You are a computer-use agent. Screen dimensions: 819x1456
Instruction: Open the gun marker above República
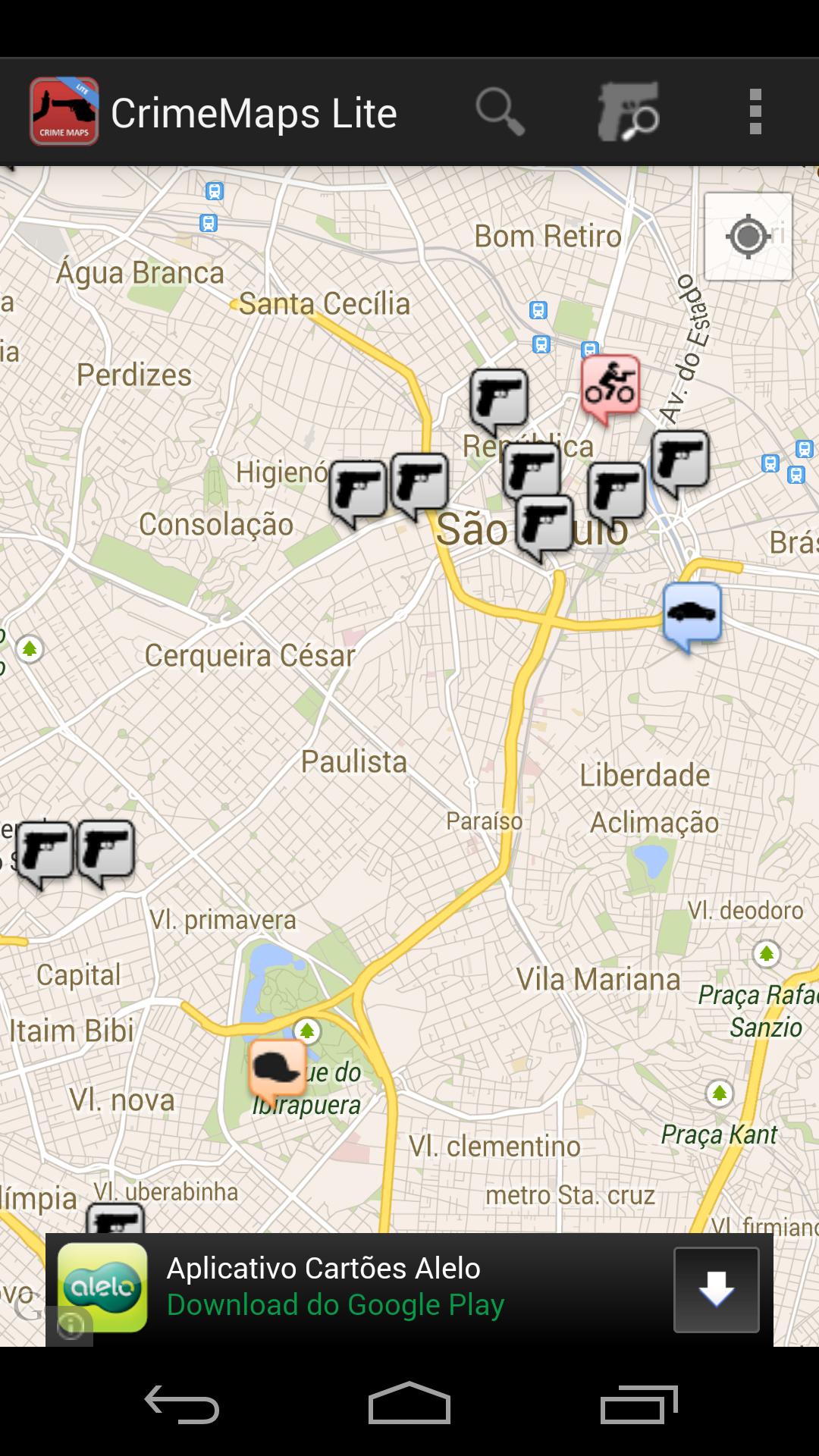[x=500, y=396]
